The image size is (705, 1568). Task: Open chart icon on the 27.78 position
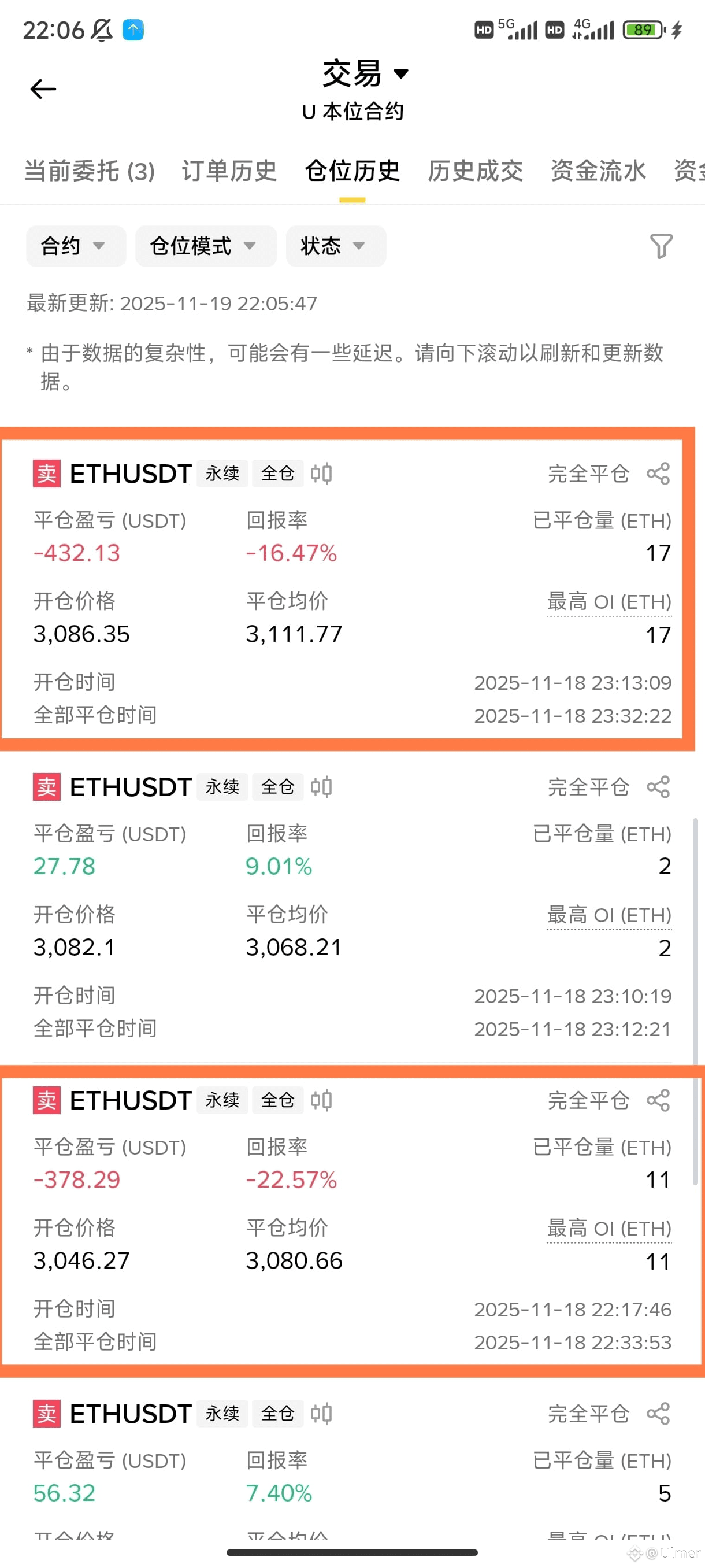coord(321,787)
